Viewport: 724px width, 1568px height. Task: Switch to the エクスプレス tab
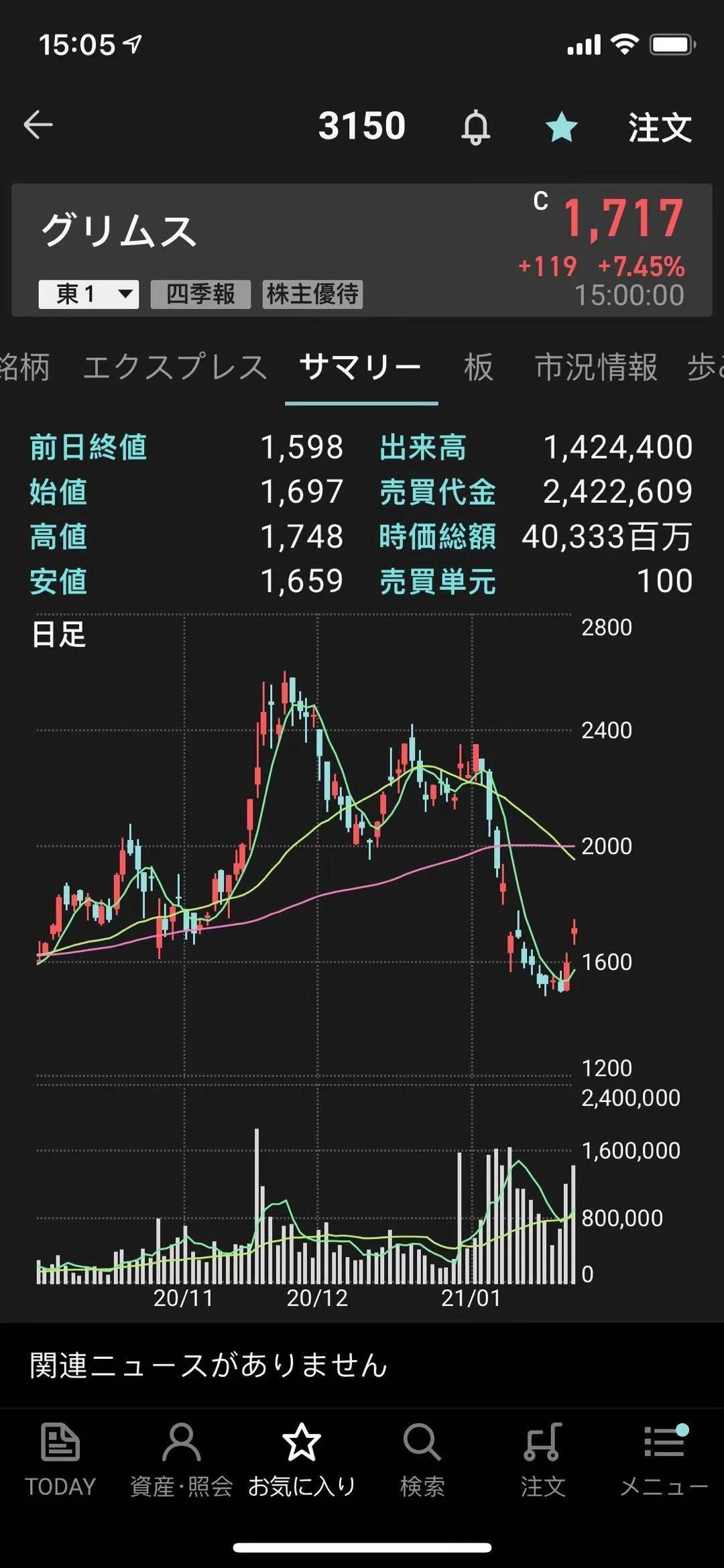click(x=175, y=367)
